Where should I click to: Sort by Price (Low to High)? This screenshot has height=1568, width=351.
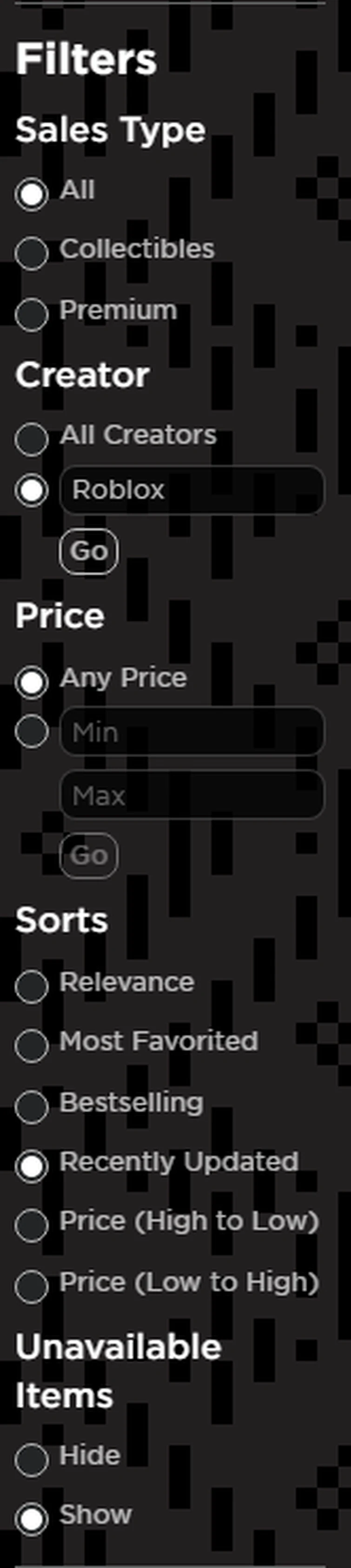(32, 1286)
